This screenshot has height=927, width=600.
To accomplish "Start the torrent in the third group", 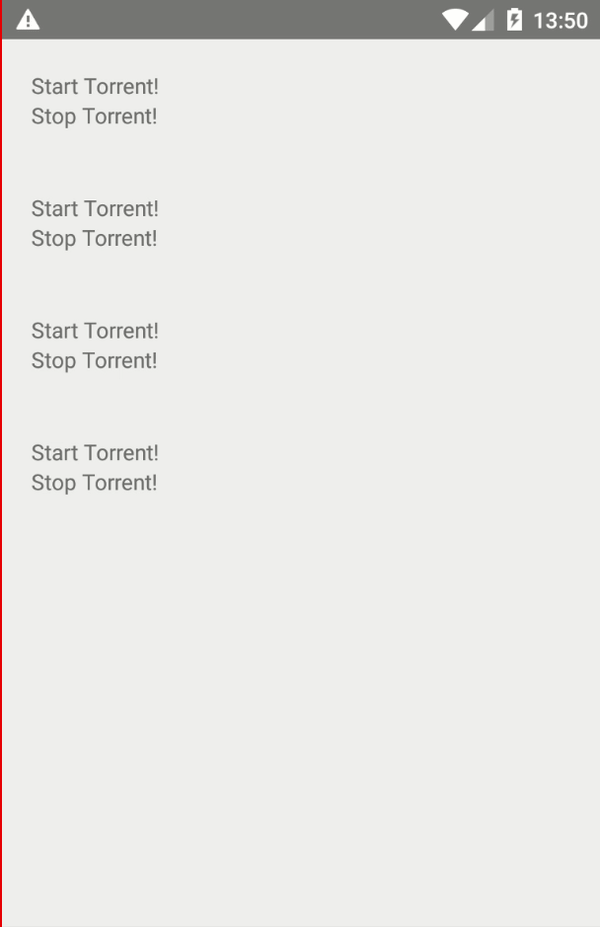I will [x=95, y=331].
